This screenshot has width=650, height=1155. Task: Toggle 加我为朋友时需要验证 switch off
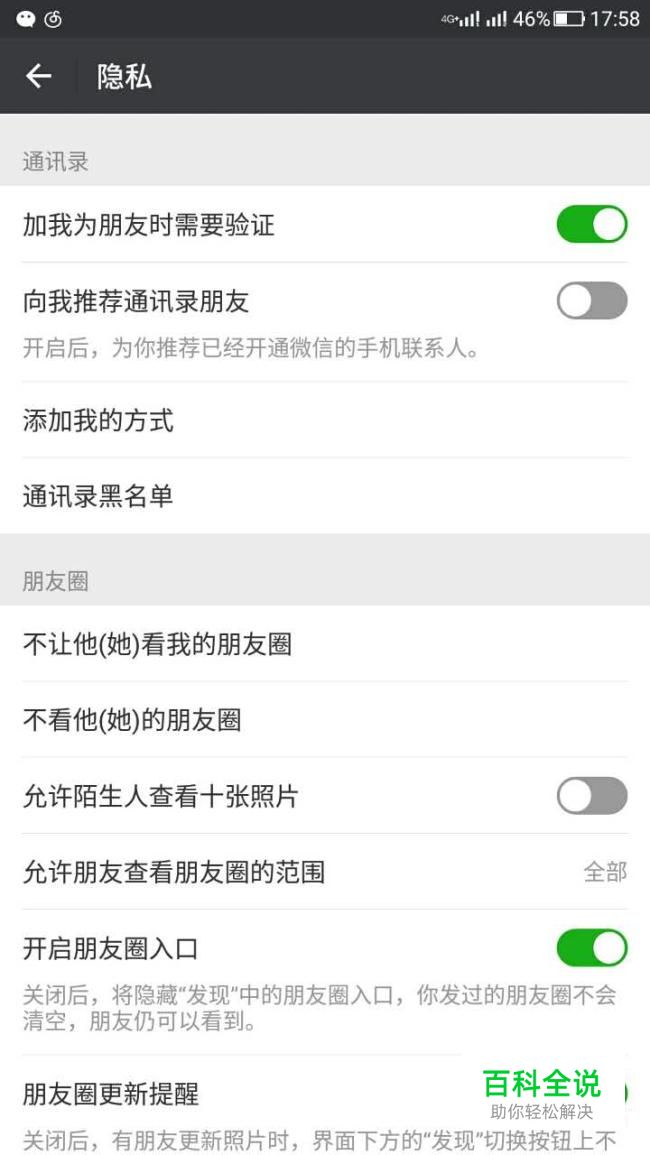point(592,224)
